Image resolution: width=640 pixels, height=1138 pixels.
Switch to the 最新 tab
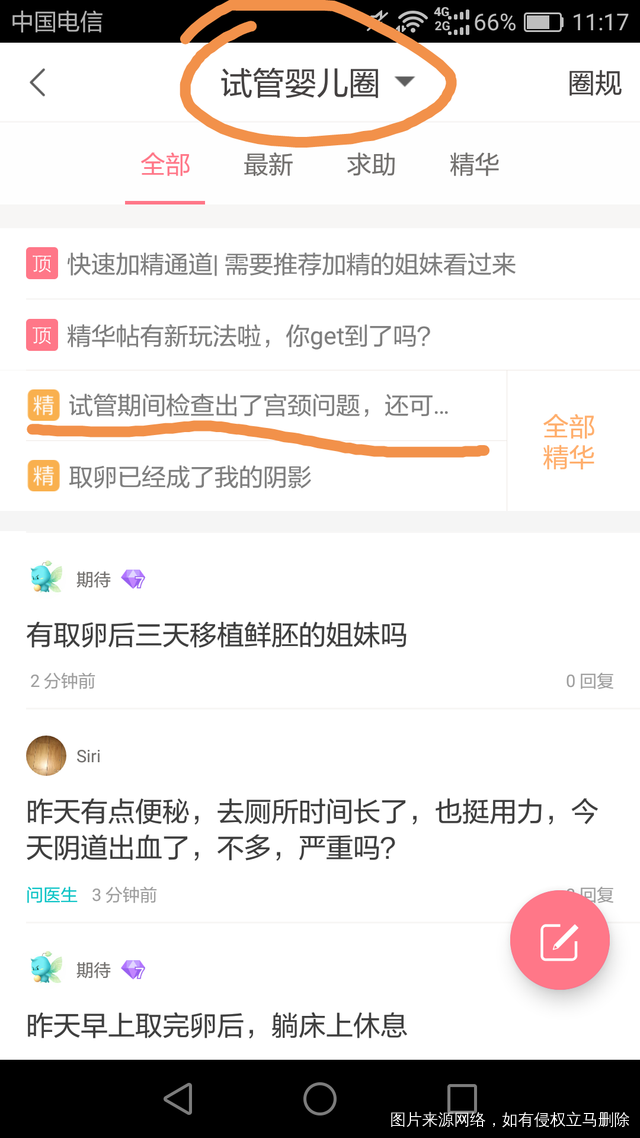[x=268, y=165]
